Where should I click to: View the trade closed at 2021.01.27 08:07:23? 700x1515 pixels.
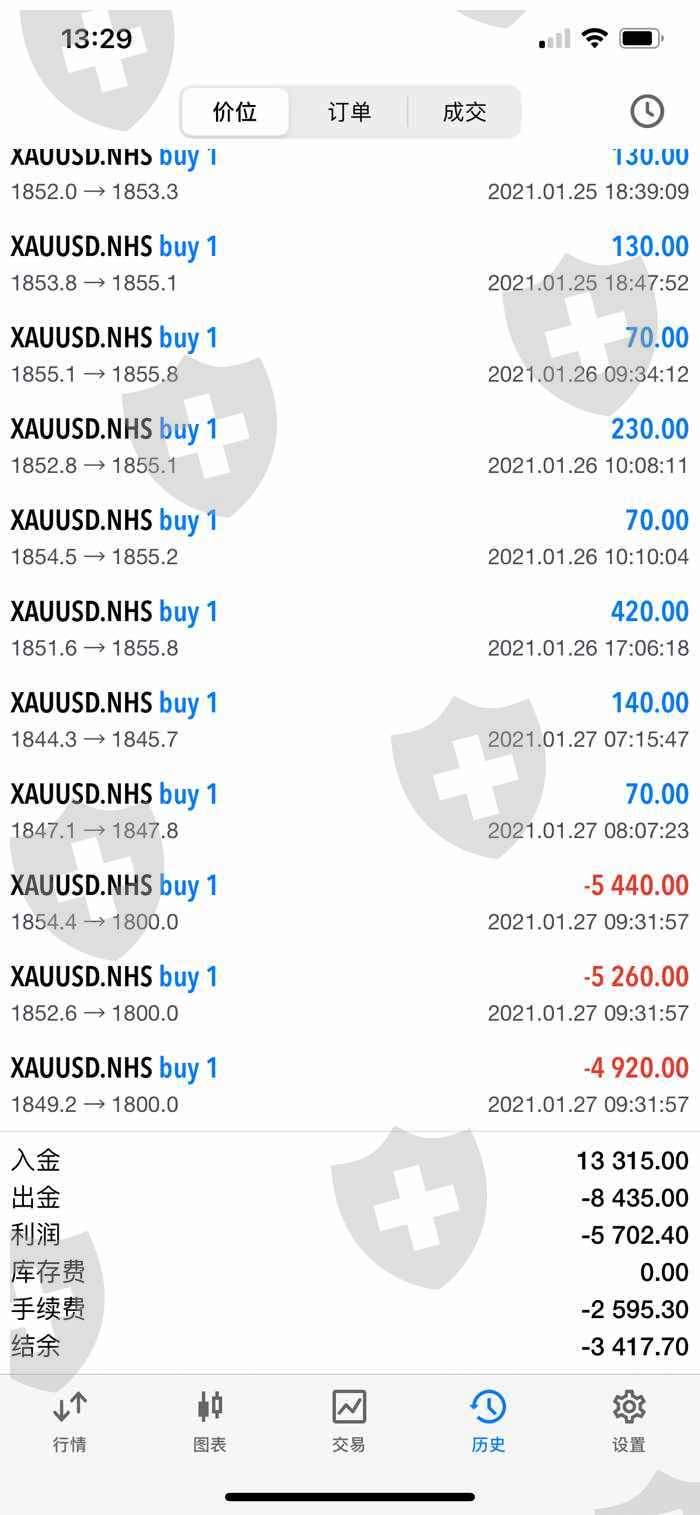(x=349, y=811)
